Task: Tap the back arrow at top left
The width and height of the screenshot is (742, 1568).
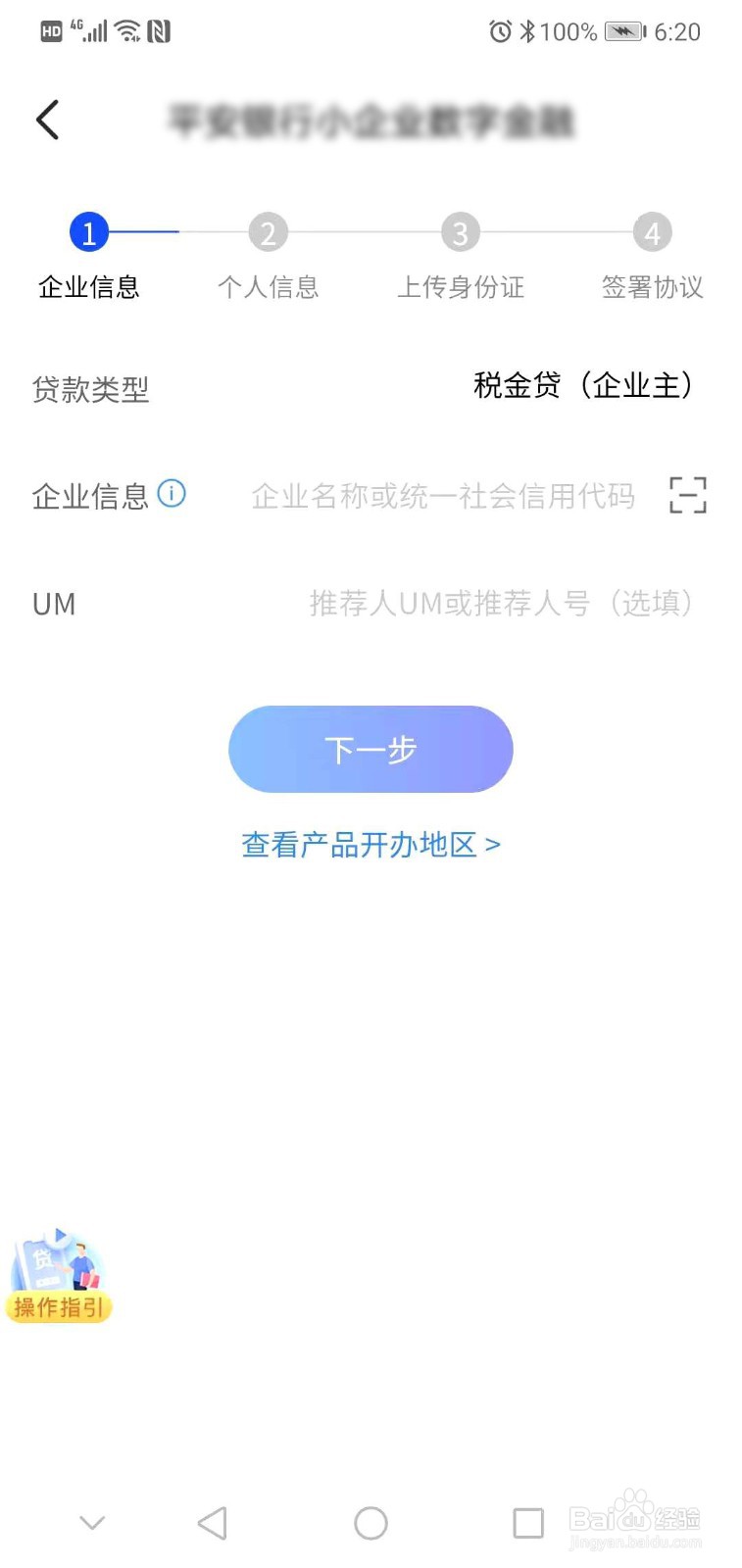Action: [x=46, y=119]
